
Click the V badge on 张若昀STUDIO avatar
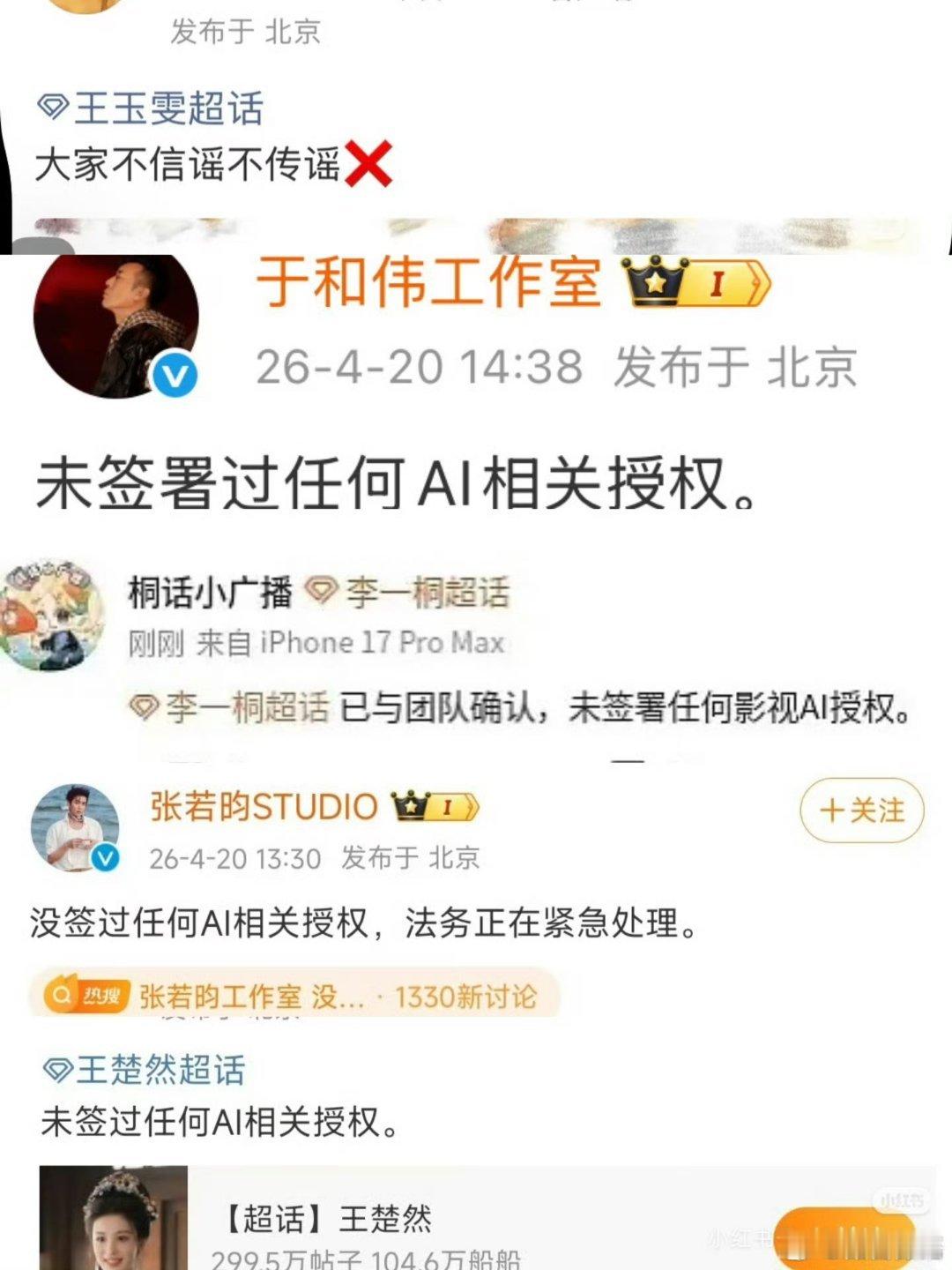coord(105,858)
